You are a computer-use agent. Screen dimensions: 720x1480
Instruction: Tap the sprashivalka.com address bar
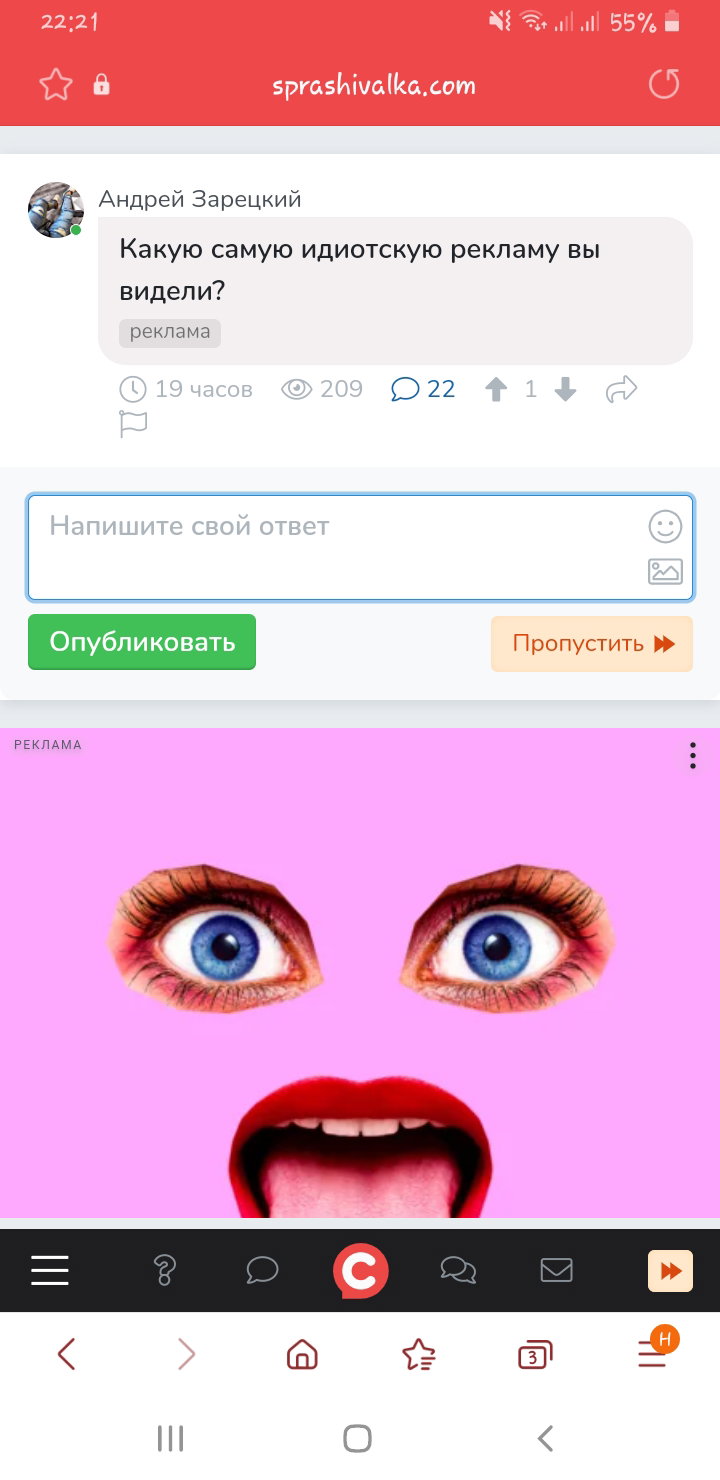point(374,85)
